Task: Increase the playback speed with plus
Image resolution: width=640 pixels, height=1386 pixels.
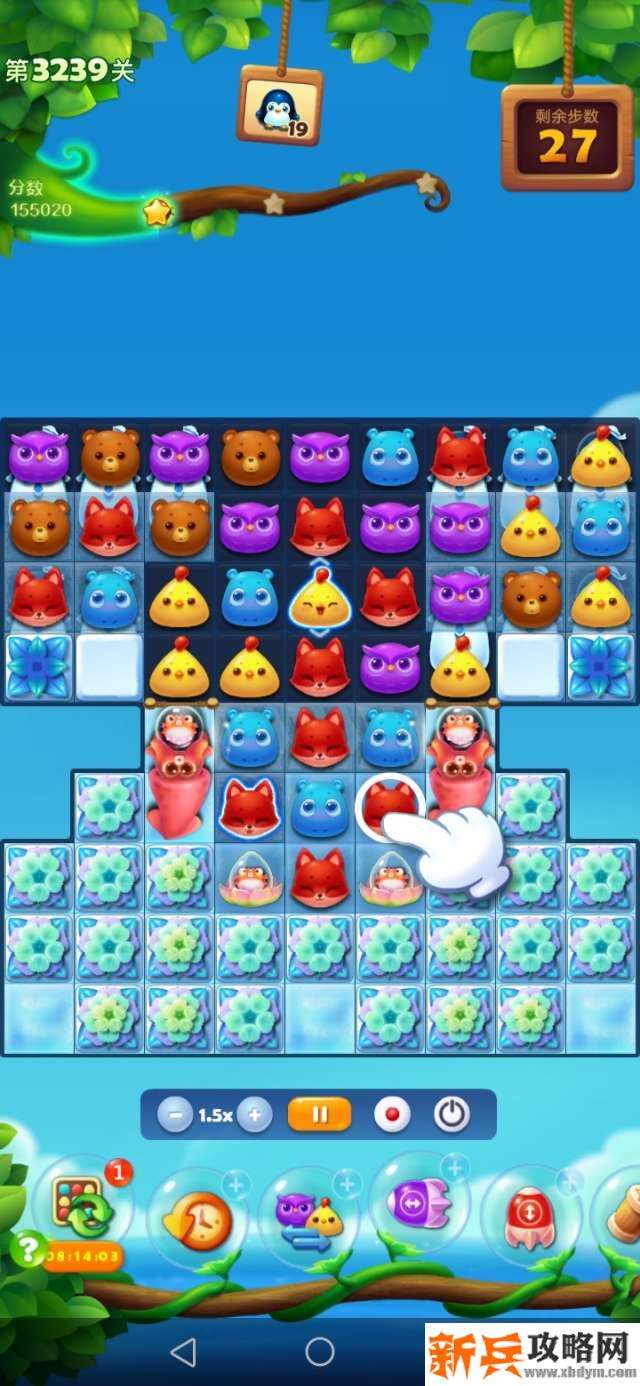Action: coord(255,1115)
